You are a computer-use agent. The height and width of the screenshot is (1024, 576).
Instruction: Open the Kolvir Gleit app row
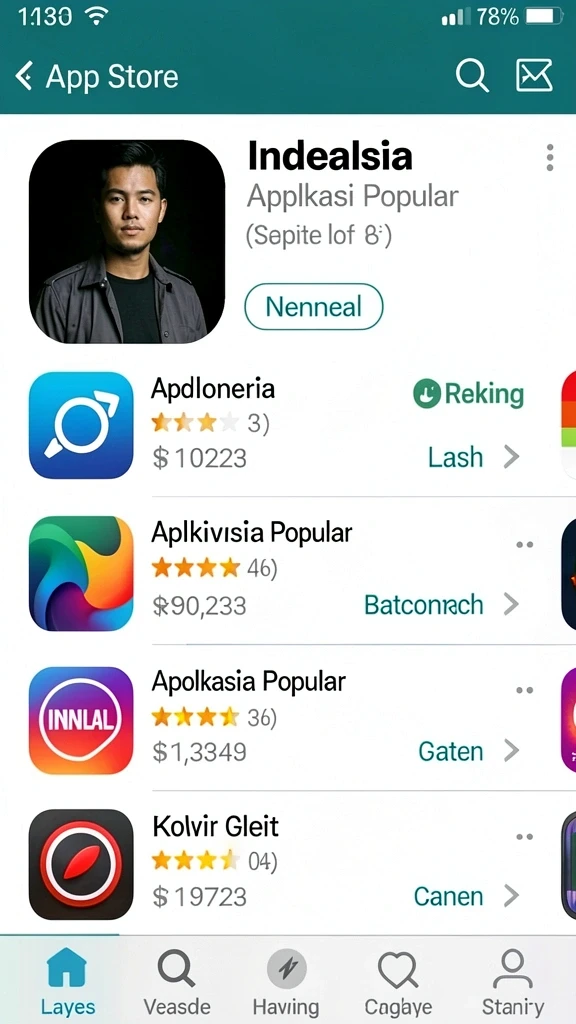[288, 863]
